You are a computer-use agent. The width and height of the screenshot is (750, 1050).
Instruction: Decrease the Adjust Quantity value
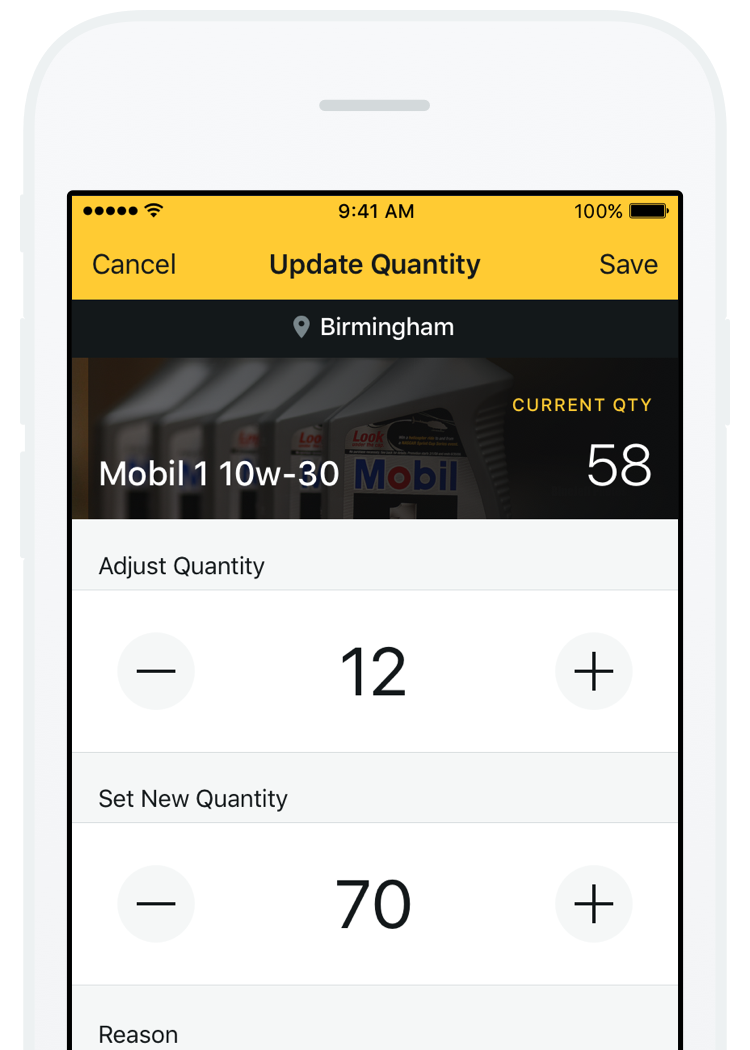pyautogui.click(x=156, y=671)
